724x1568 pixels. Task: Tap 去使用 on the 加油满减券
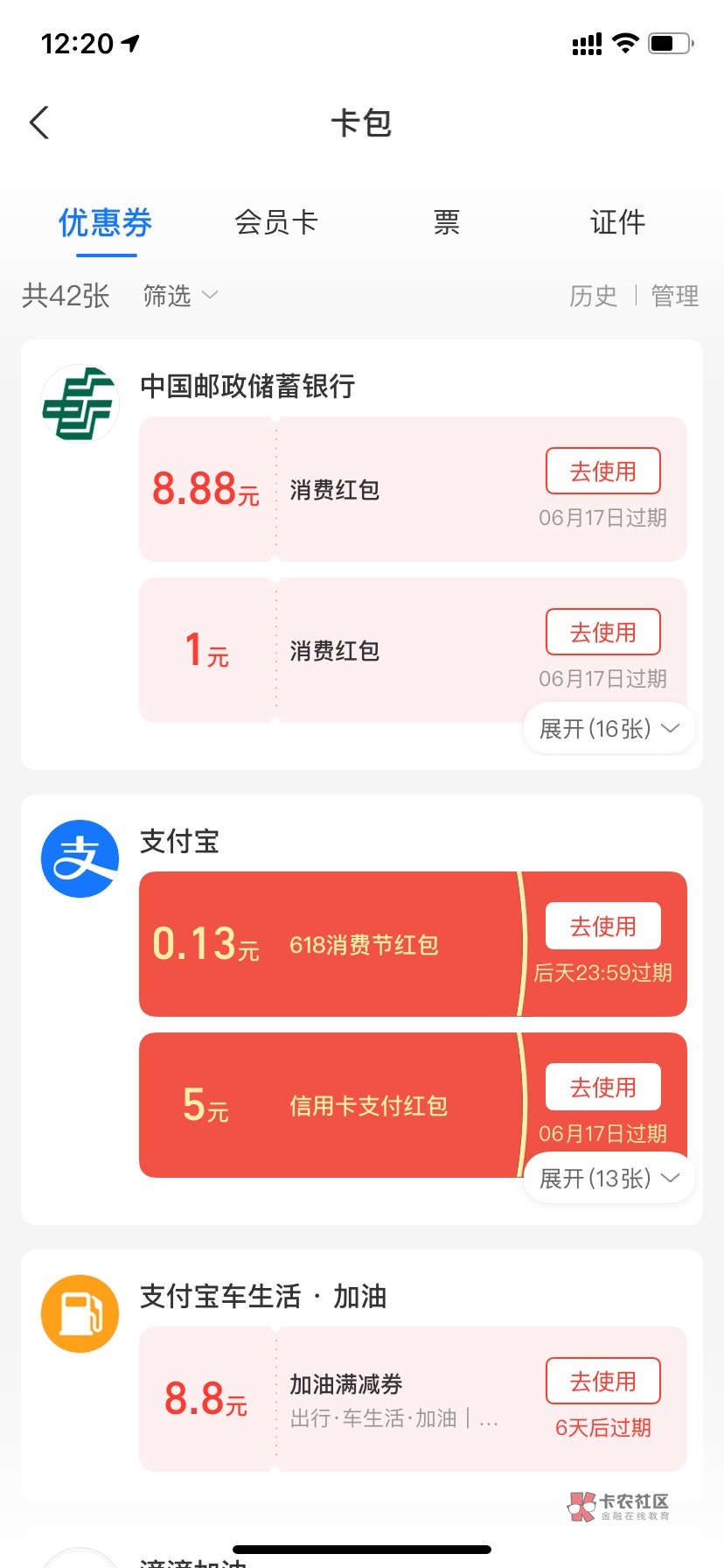(603, 1382)
